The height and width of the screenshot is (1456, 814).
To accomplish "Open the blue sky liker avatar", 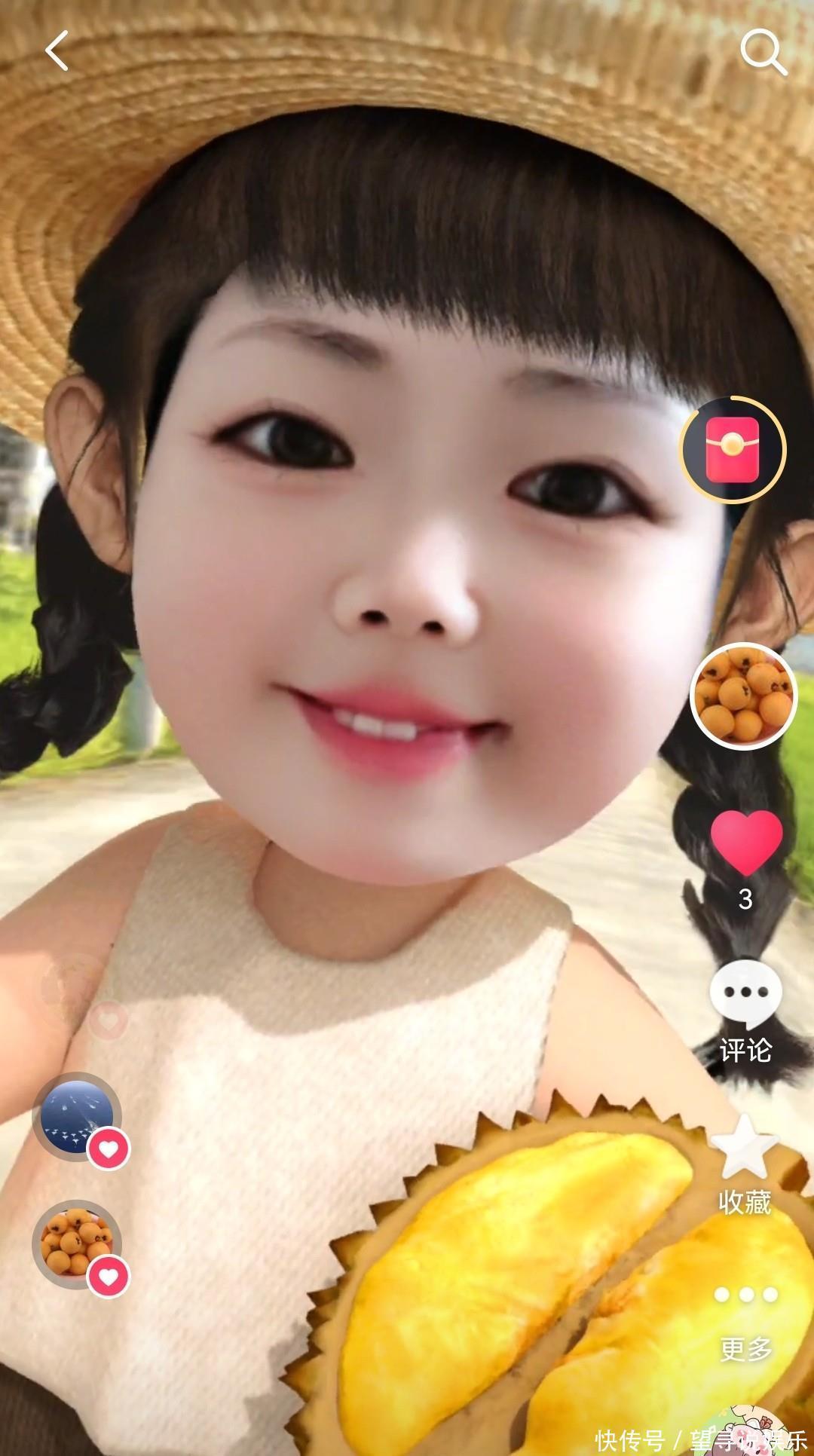I will point(77,1116).
